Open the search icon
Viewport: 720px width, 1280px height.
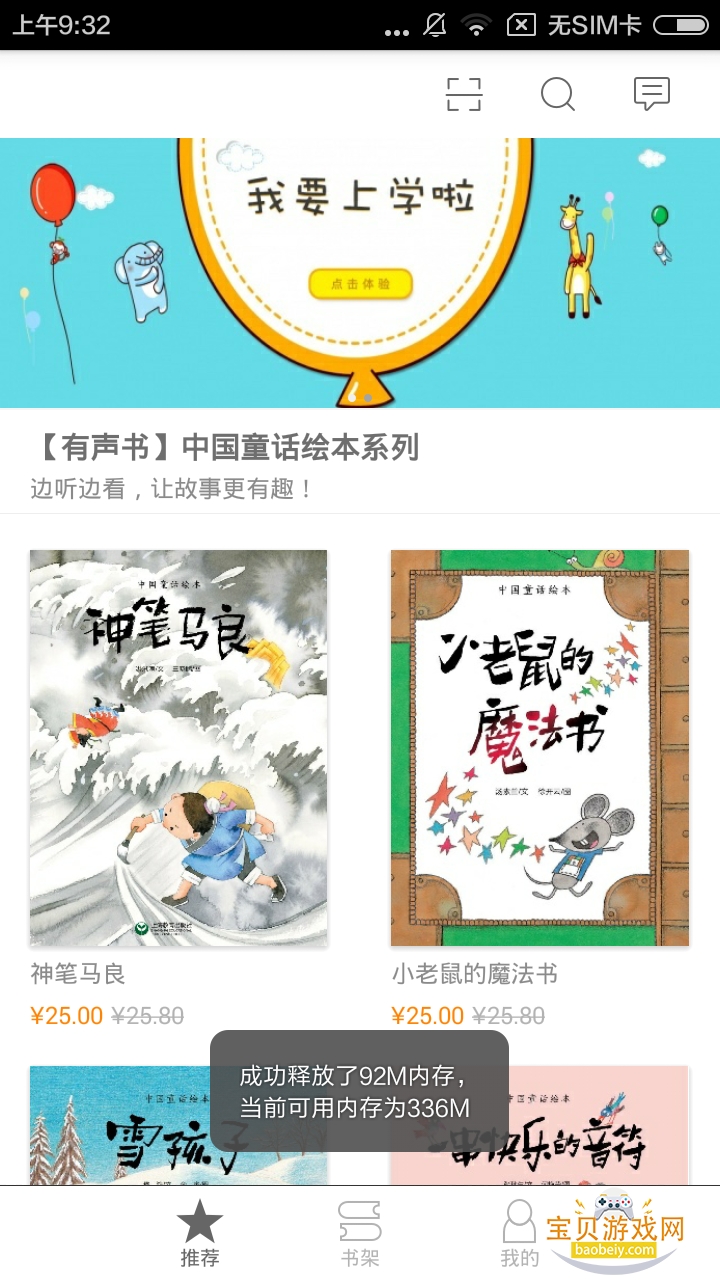point(557,94)
